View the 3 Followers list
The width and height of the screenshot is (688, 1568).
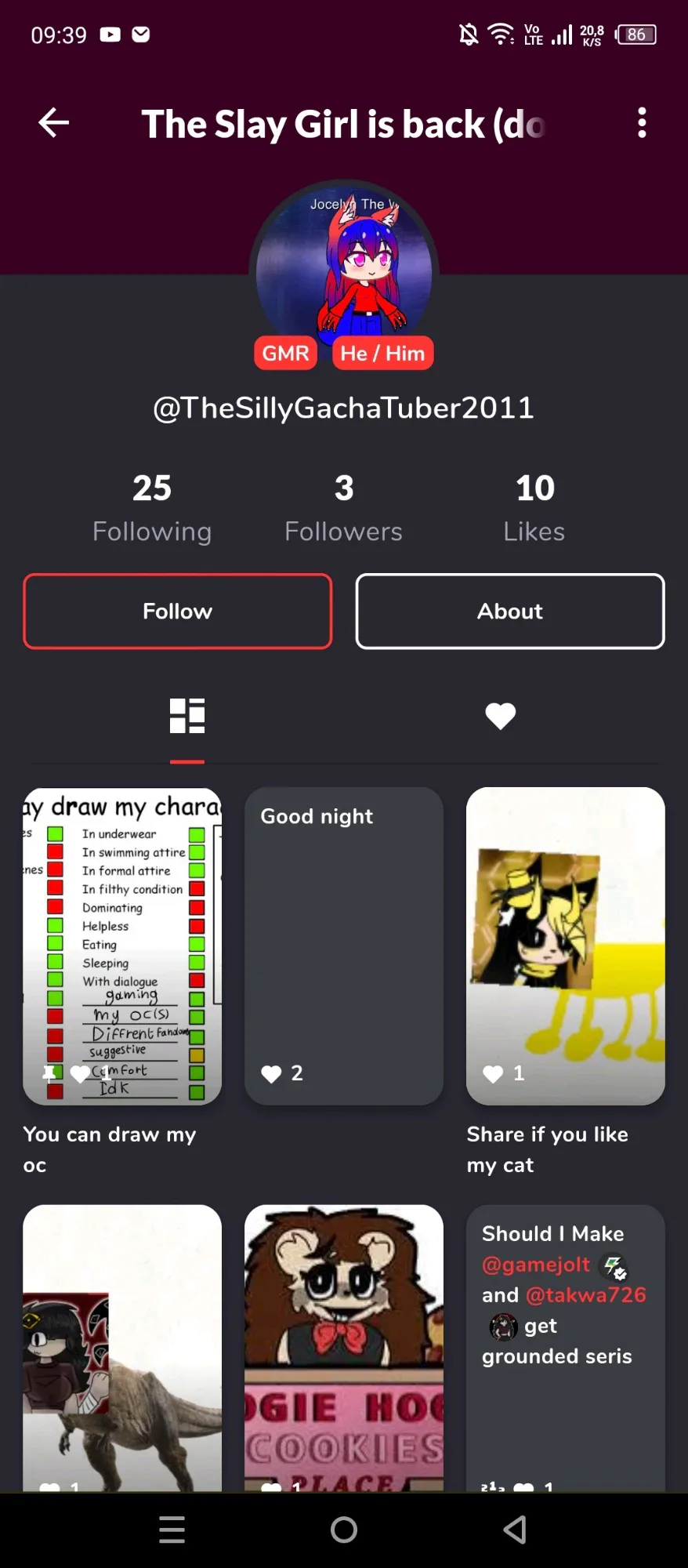343,508
